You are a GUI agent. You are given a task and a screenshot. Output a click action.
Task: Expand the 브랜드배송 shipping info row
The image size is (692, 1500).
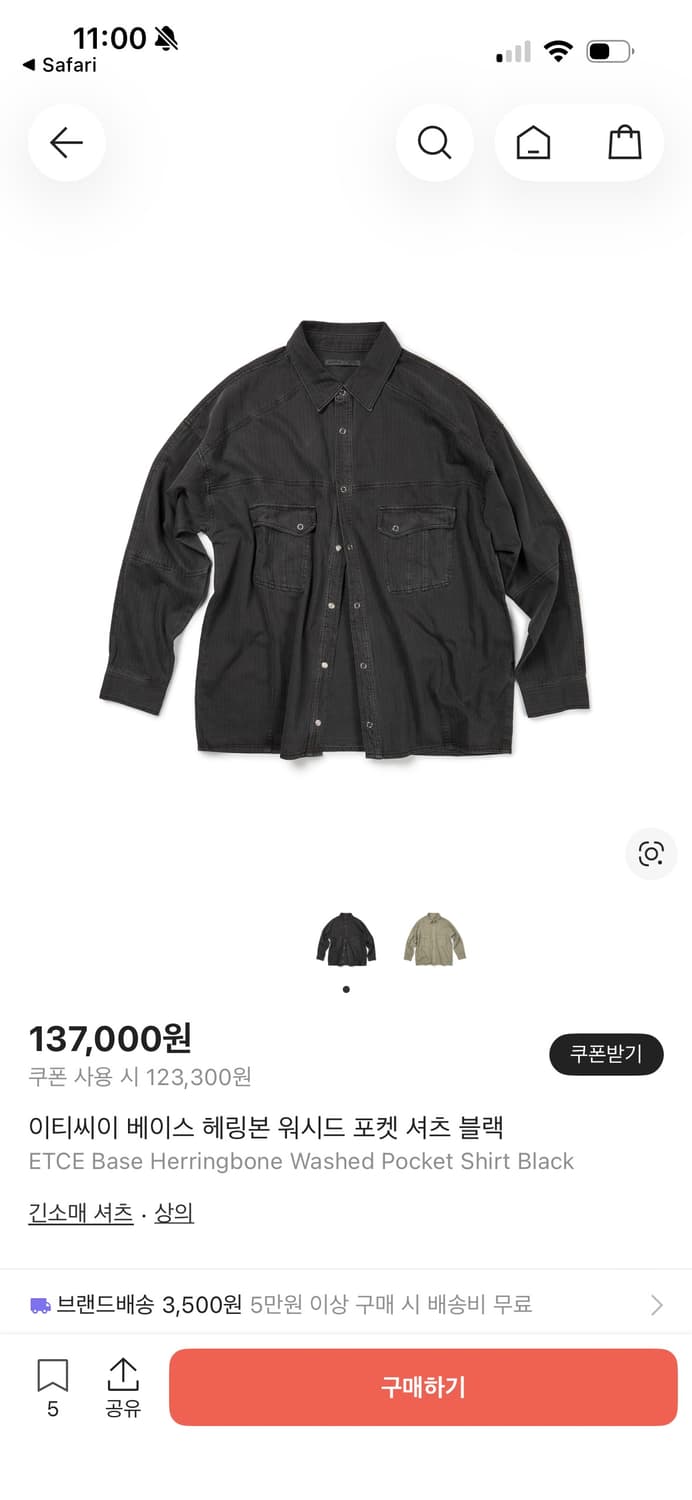point(346,1304)
